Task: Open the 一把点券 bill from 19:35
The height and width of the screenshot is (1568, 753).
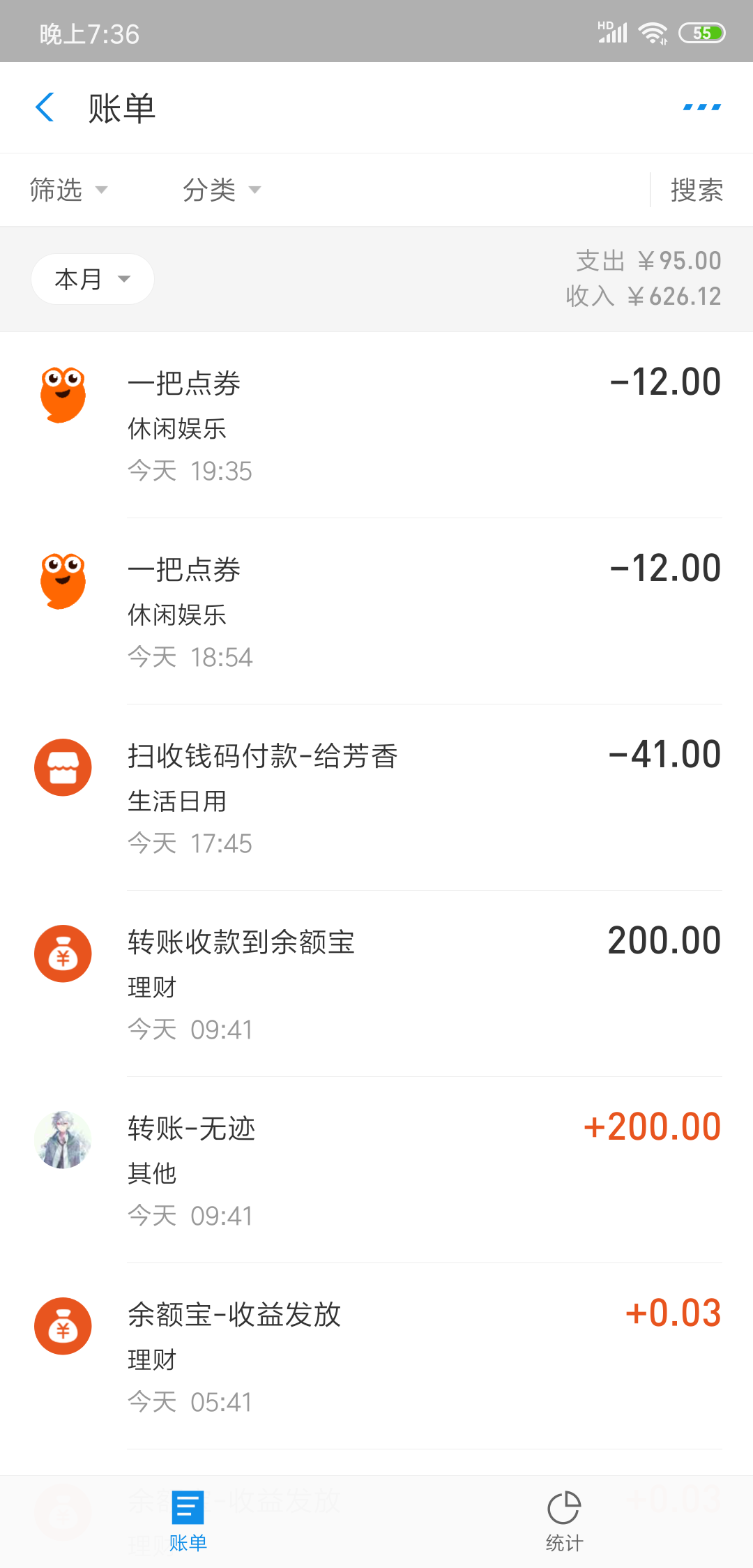Action: pyautogui.click(x=376, y=425)
